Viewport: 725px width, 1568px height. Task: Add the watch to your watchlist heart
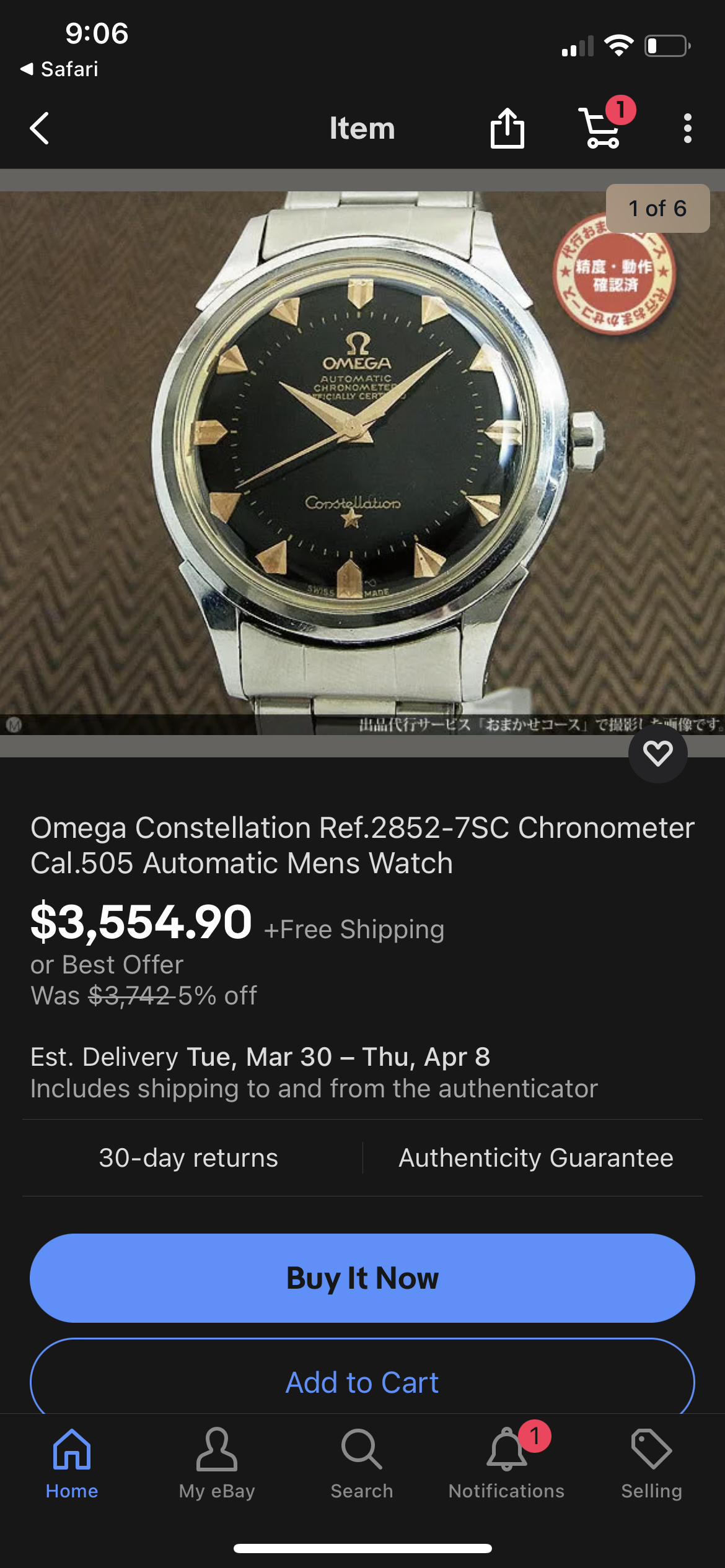tap(657, 753)
